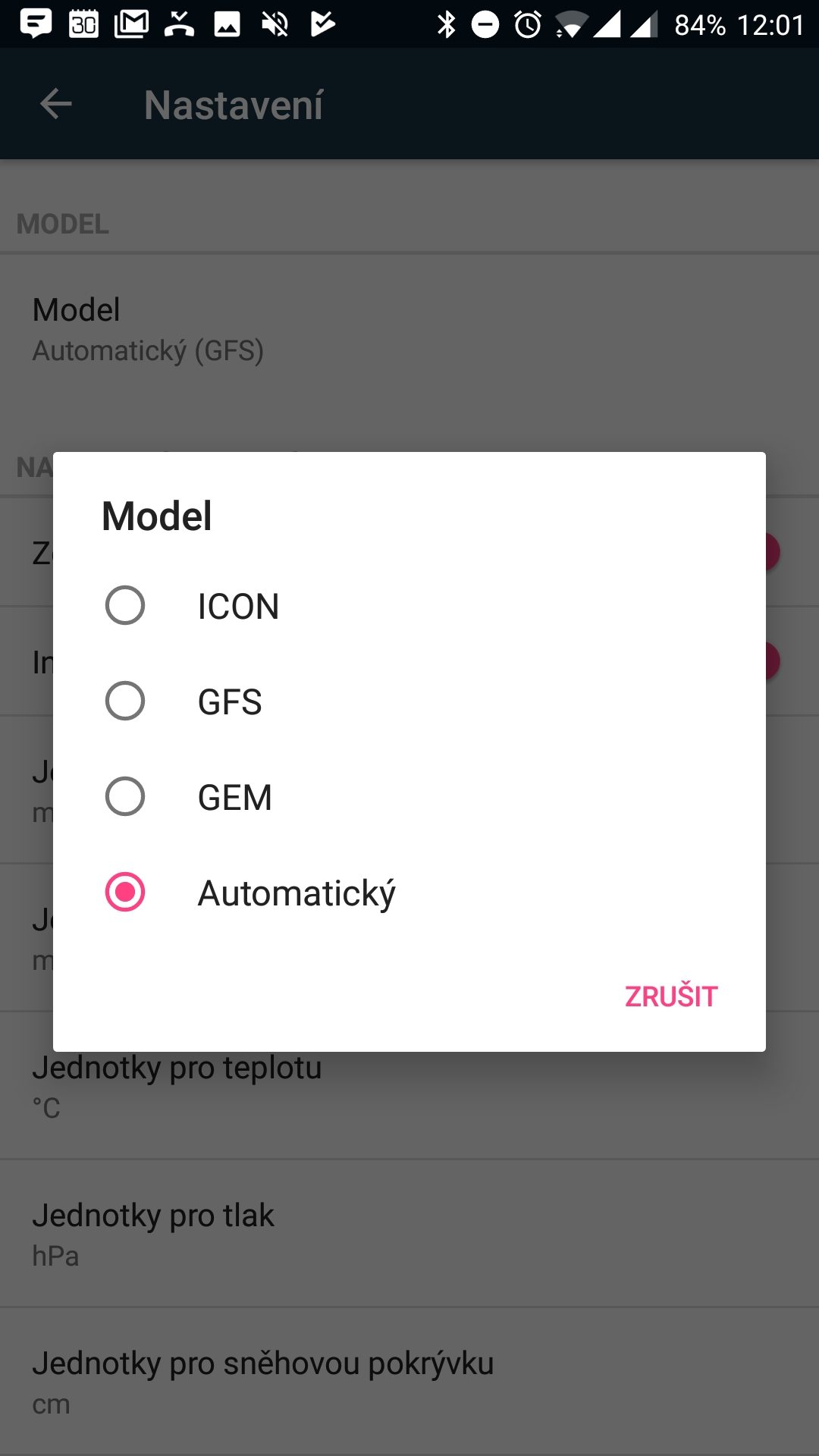Choose GFS as the model
Image resolution: width=819 pixels, height=1456 pixels.
pyautogui.click(x=409, y=701)
